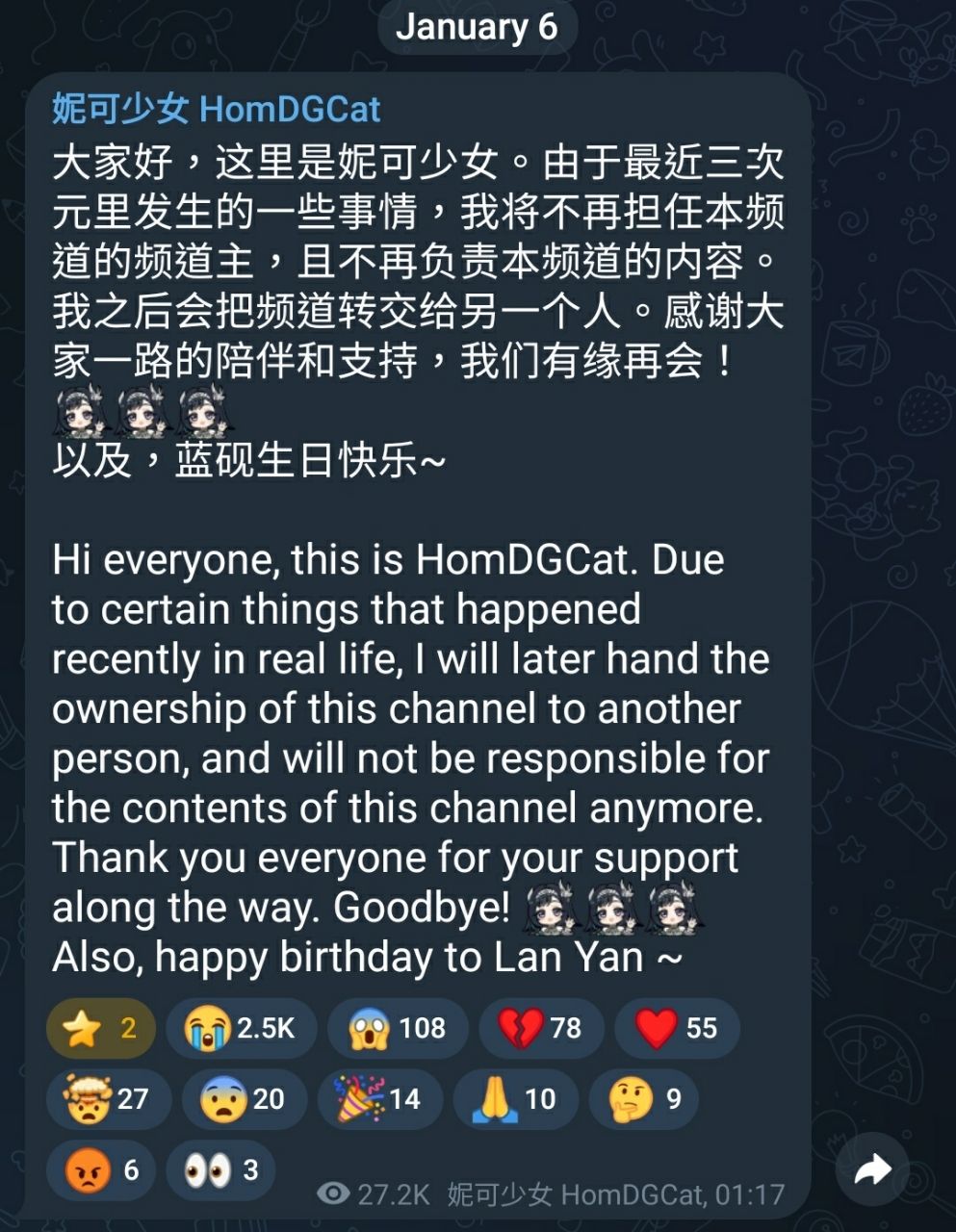
Task: Select the angry face reaction 6
Action: point(101,1169)
